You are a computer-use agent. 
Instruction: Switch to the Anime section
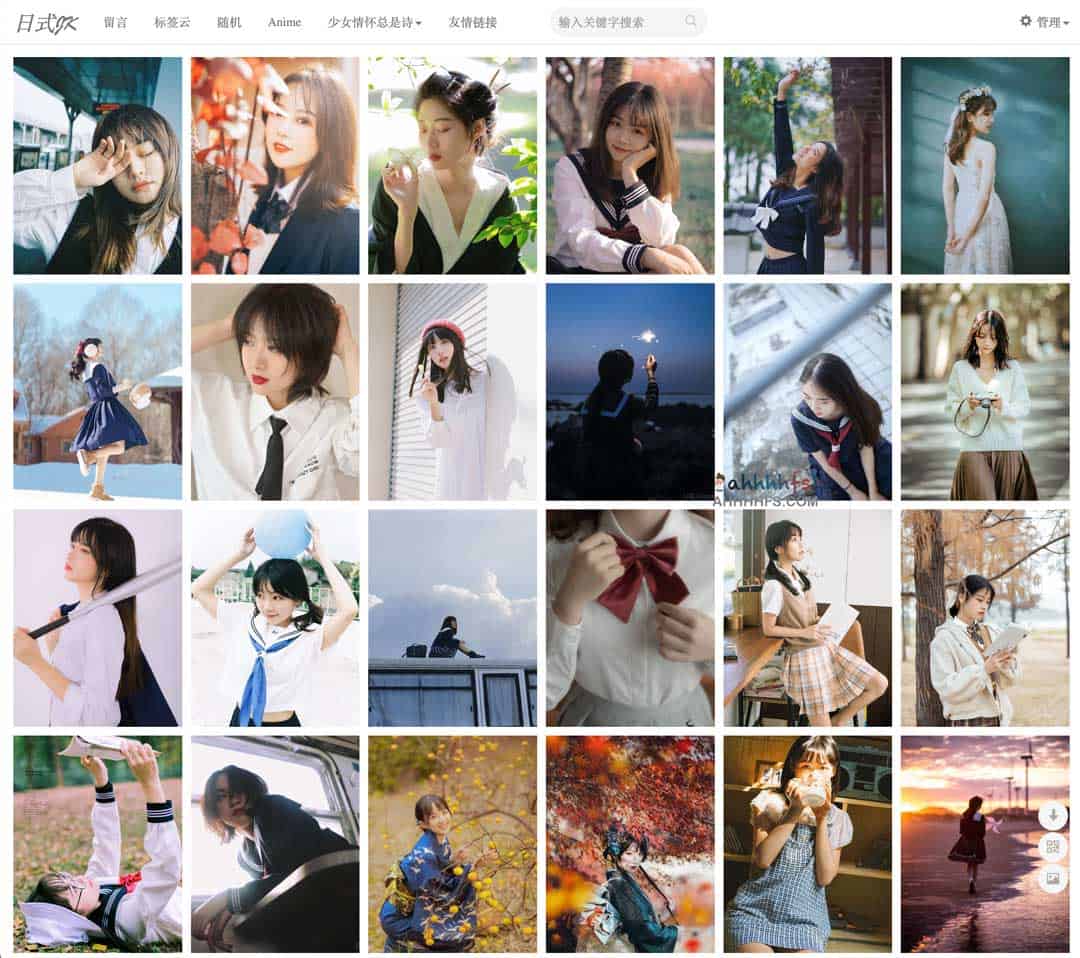pyautogui.click(x=284, y=22)
